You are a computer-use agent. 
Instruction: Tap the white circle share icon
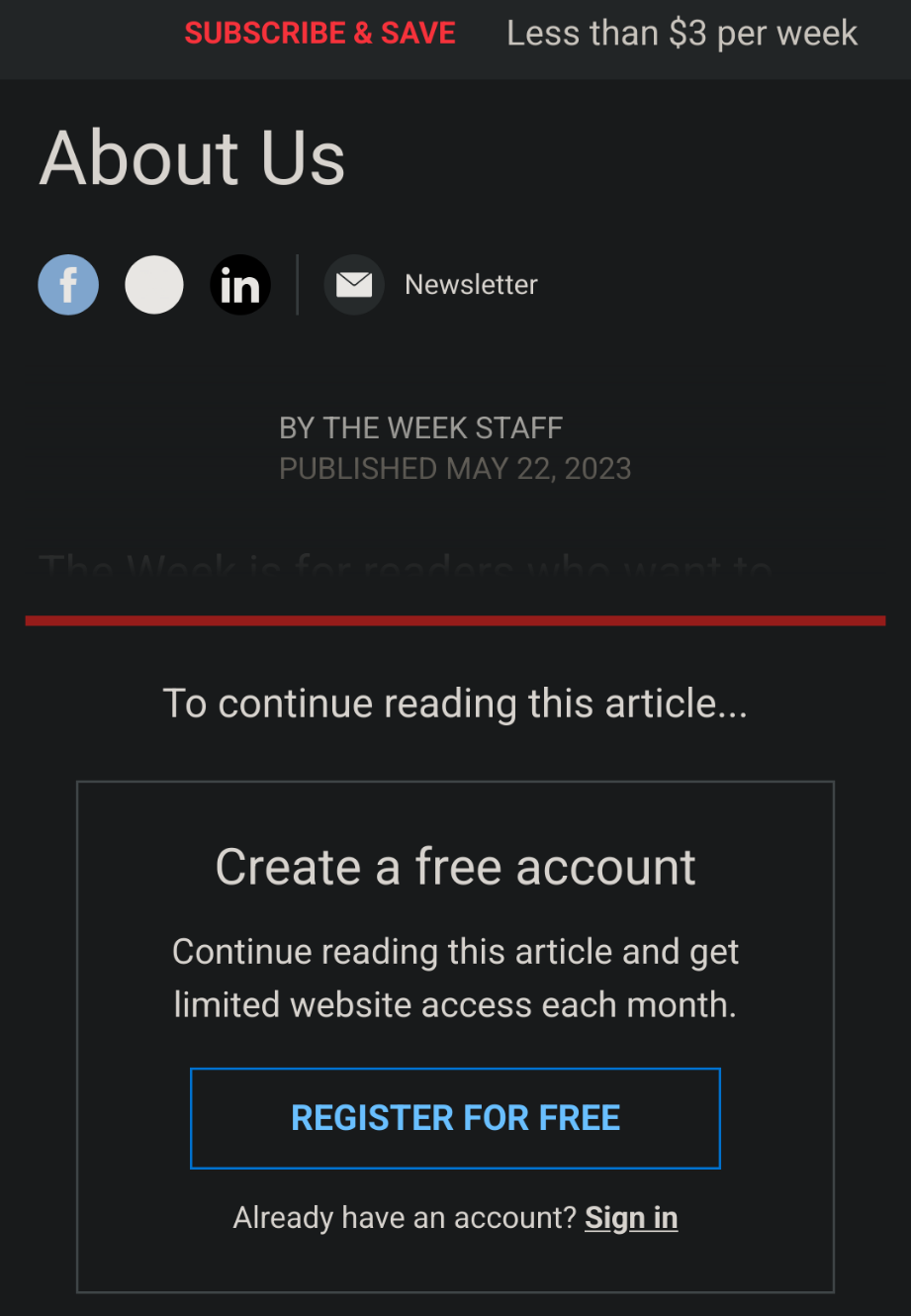(154, 285)
